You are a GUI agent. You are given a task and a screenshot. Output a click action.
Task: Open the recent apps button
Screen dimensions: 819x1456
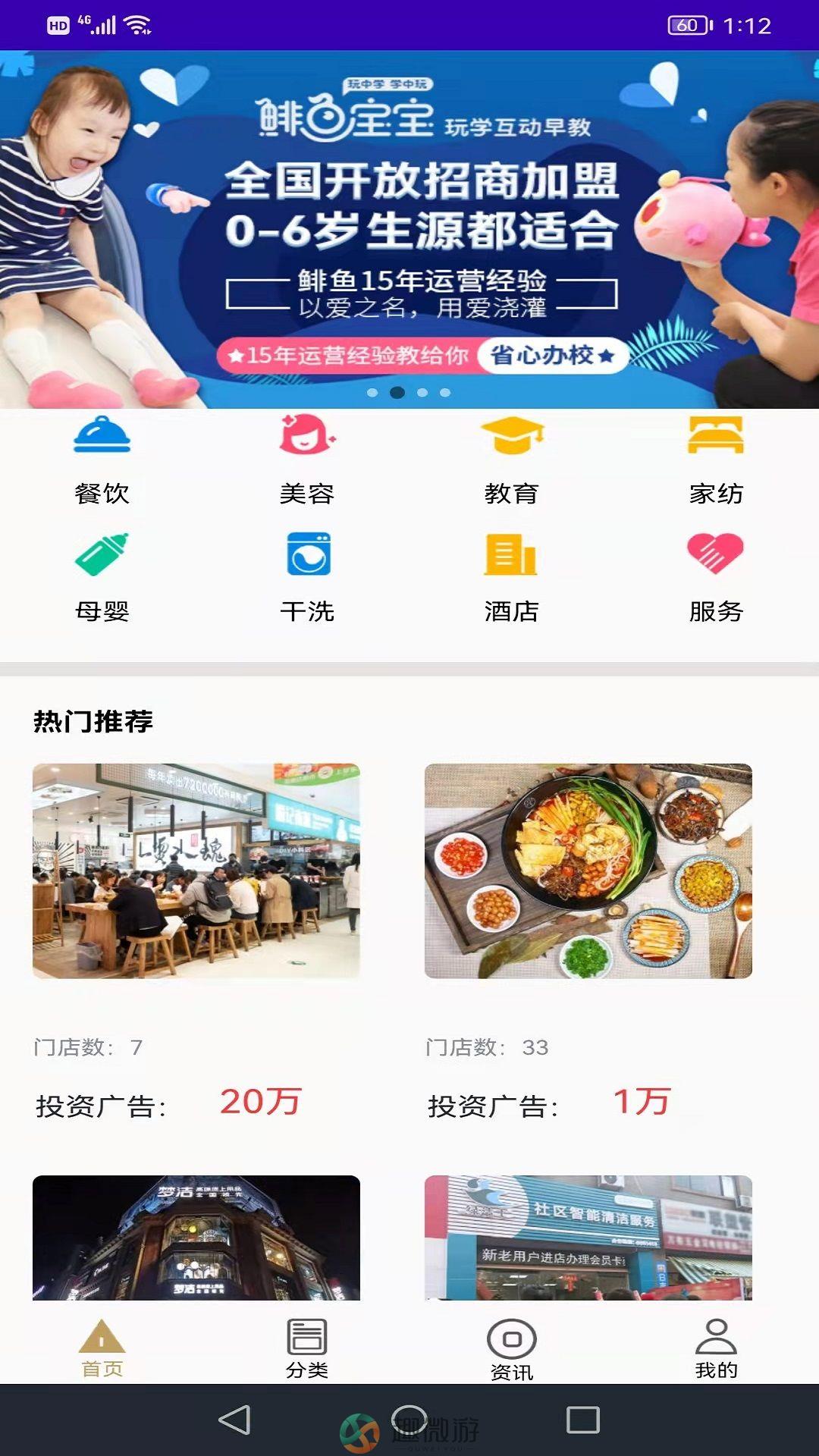[x=583, y=1420]
